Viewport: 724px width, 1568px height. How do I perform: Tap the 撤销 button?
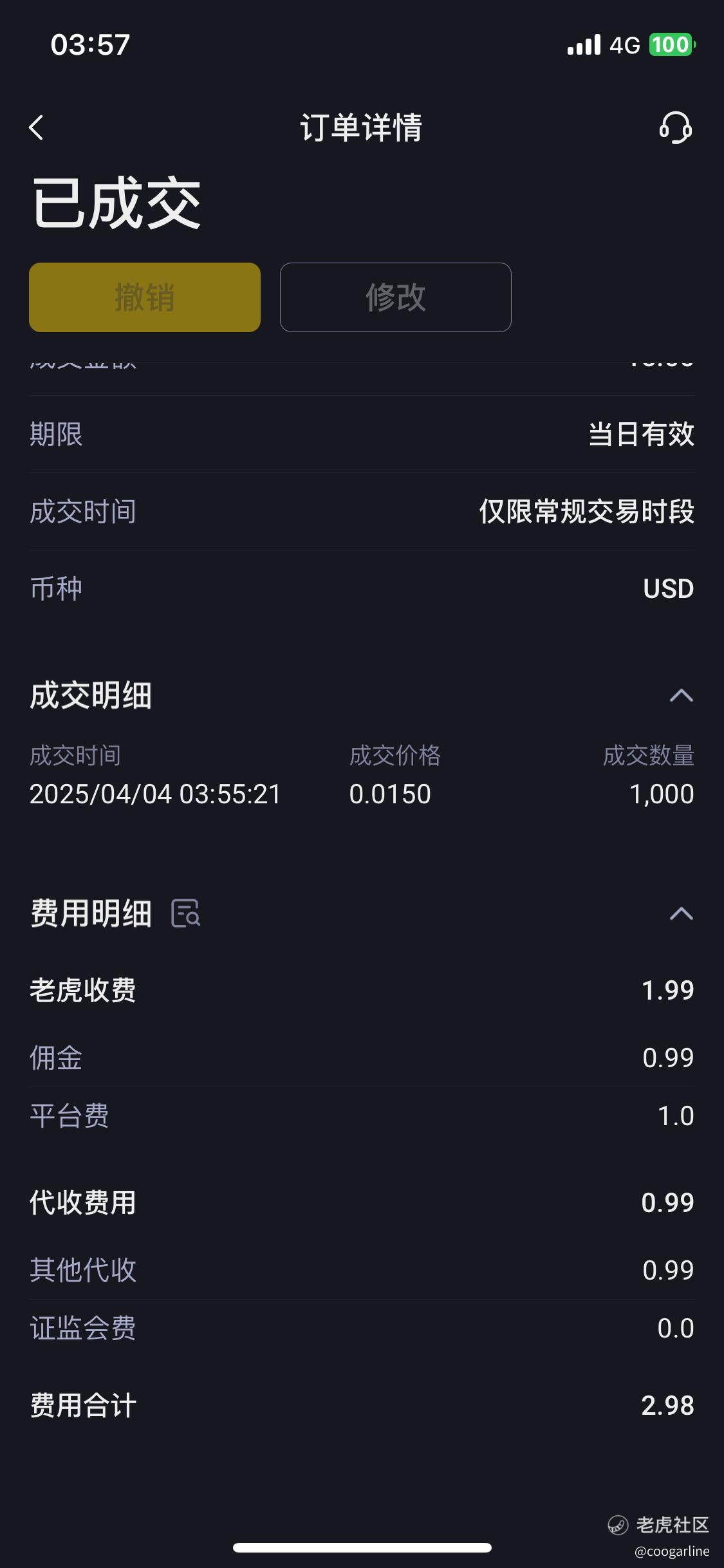145,297
